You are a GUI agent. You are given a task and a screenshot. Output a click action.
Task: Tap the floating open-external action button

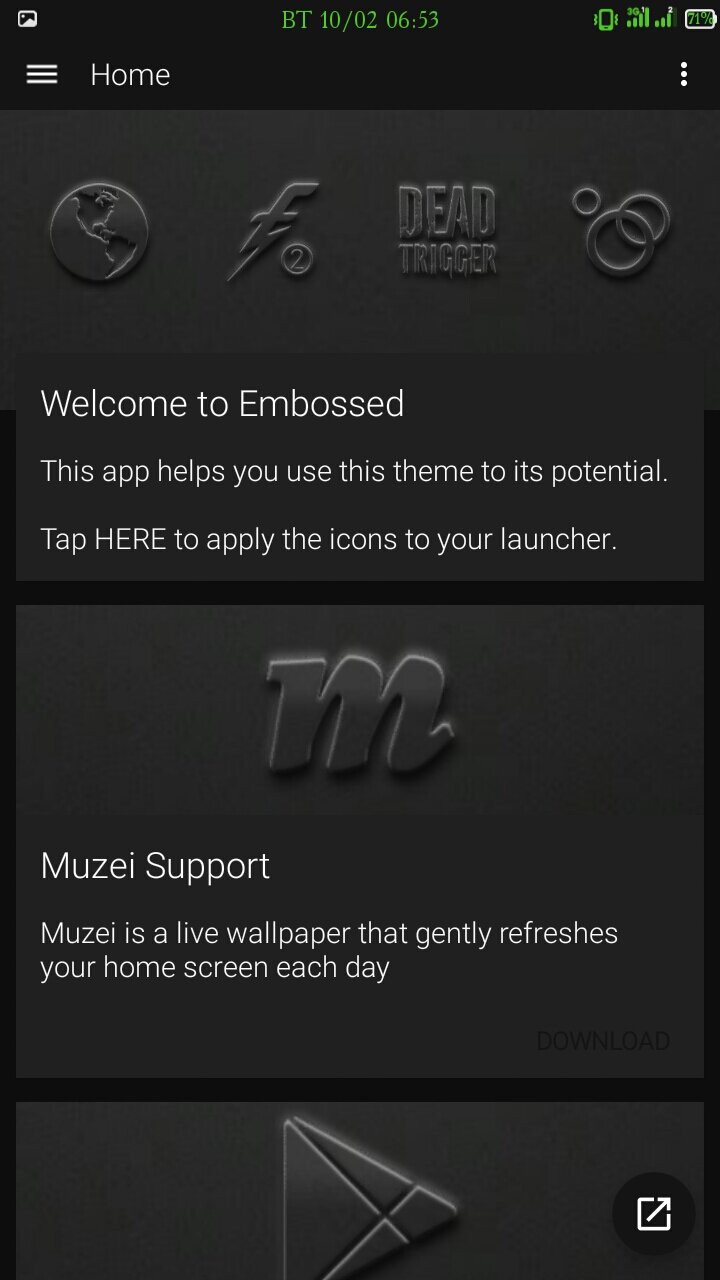tap(653, 1213)
